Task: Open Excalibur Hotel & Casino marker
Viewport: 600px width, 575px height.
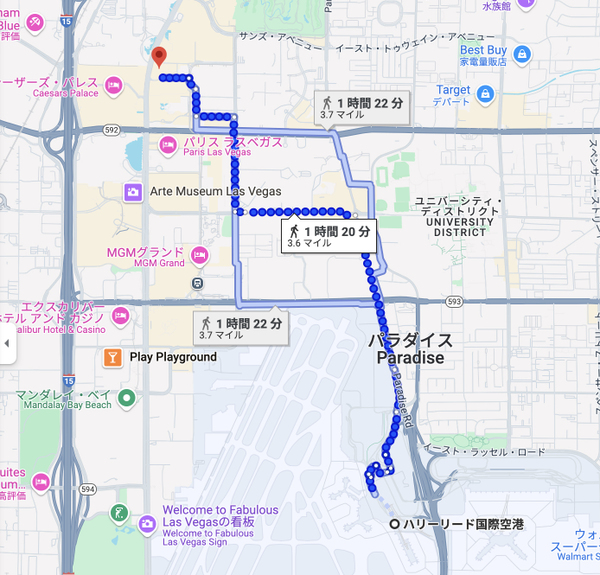Action: (x=120, y=317)
